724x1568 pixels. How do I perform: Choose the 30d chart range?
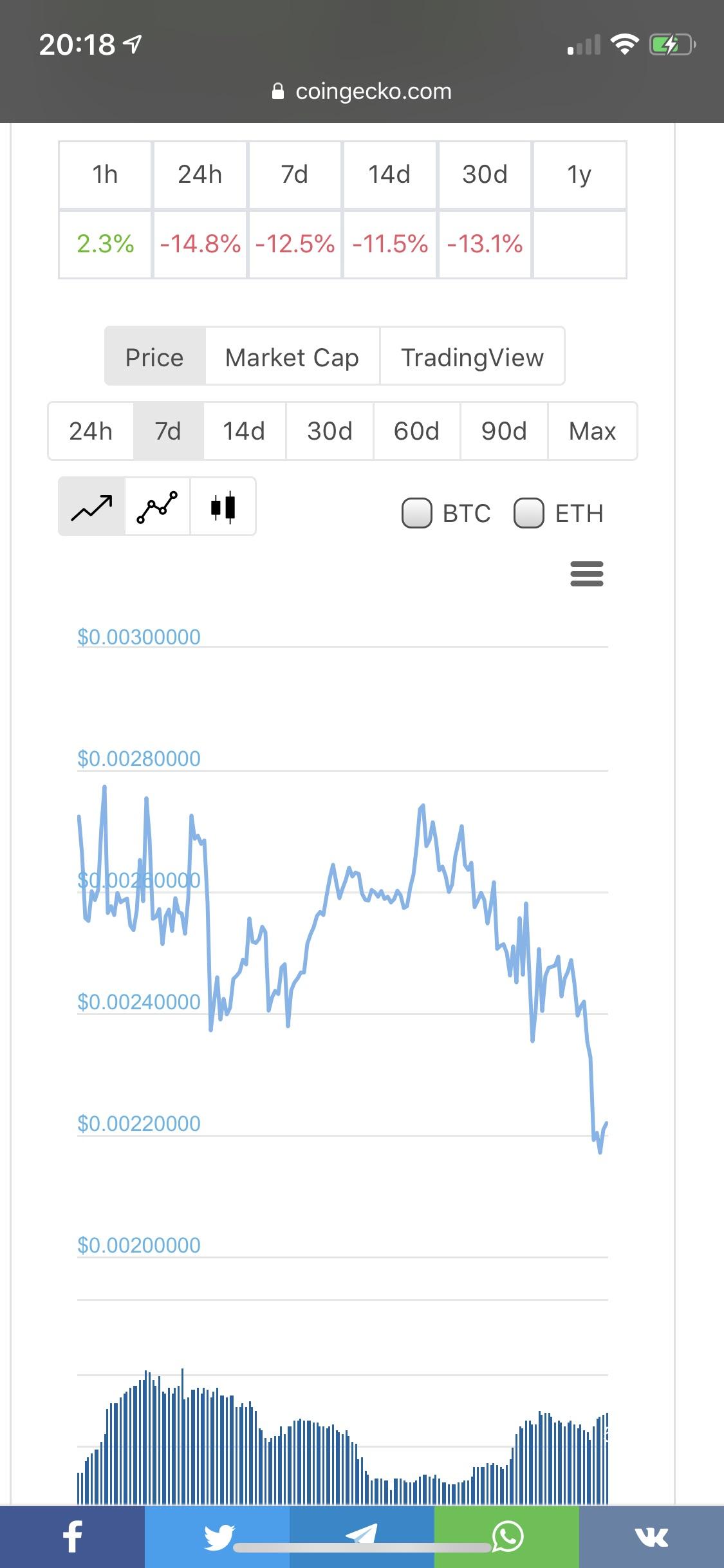pyautogui.click(x=330, y=431)
